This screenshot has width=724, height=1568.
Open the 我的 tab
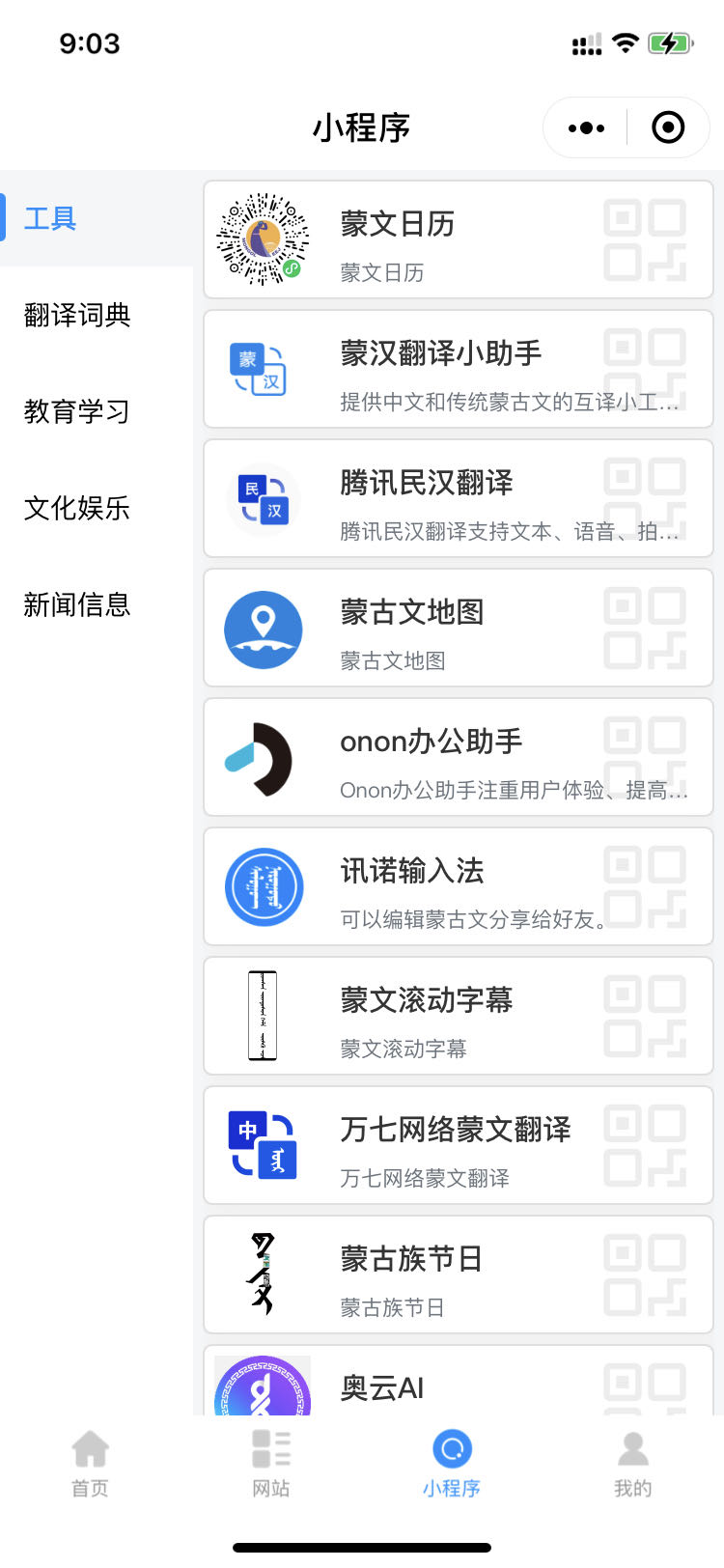(633, 1463)
